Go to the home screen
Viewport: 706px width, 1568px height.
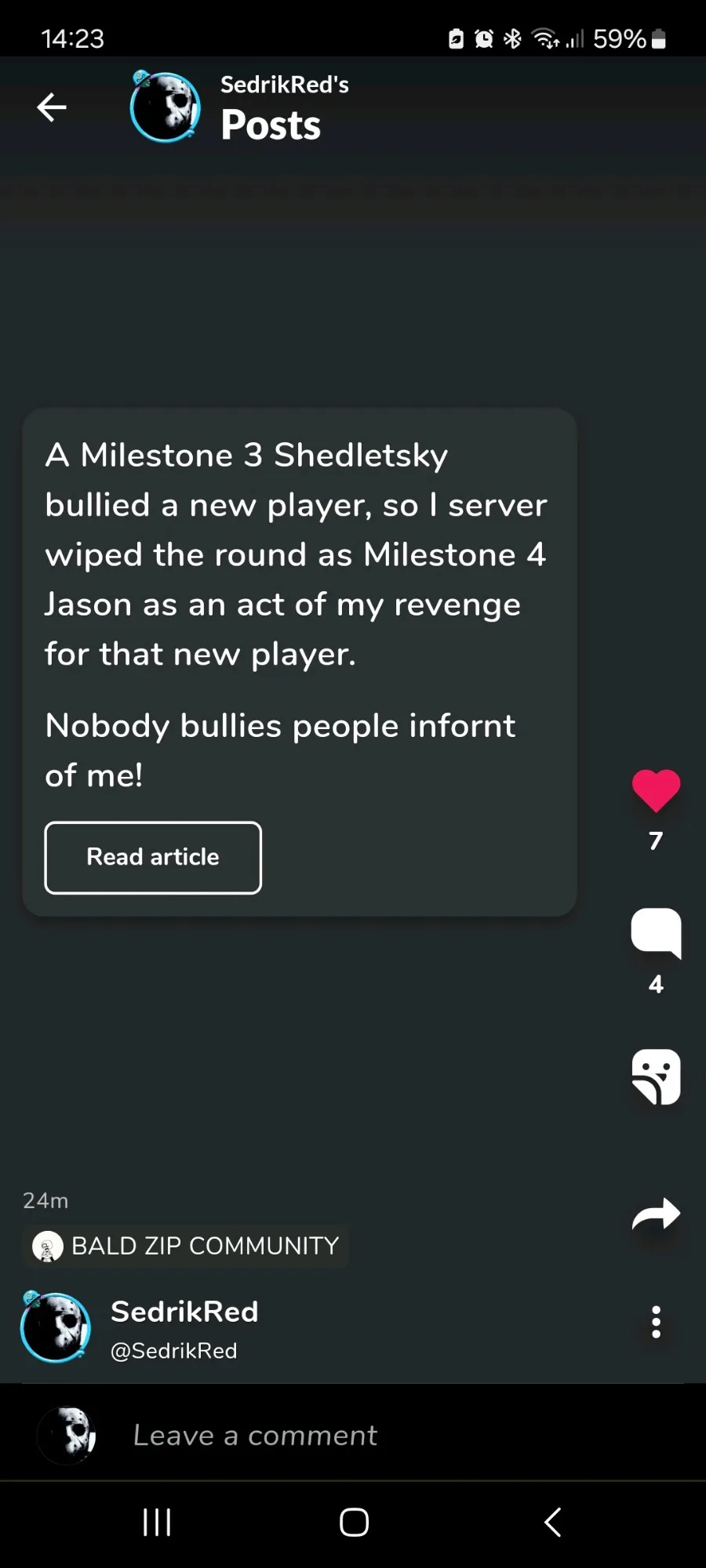tap(354, 1523)
